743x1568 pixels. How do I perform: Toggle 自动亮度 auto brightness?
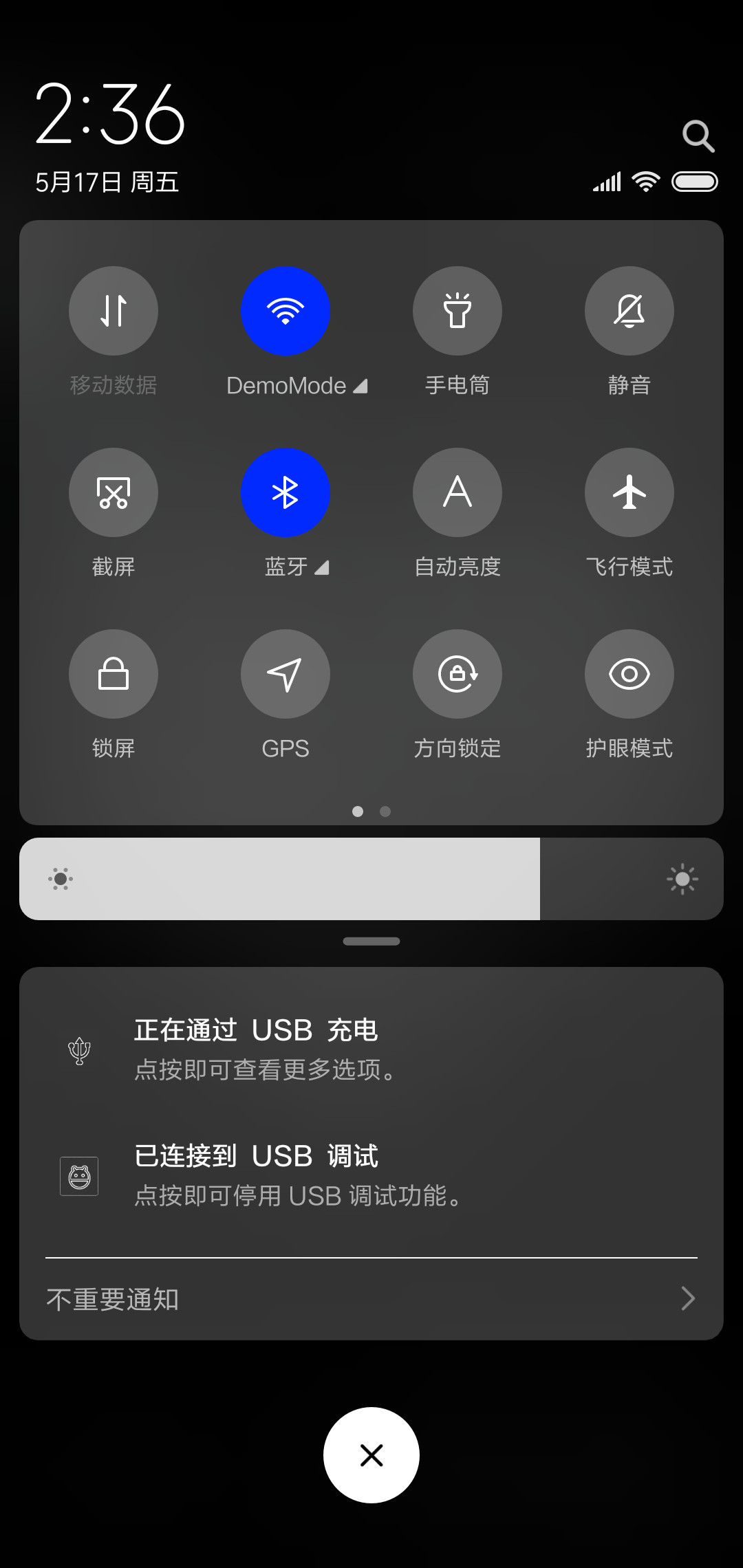457,492
